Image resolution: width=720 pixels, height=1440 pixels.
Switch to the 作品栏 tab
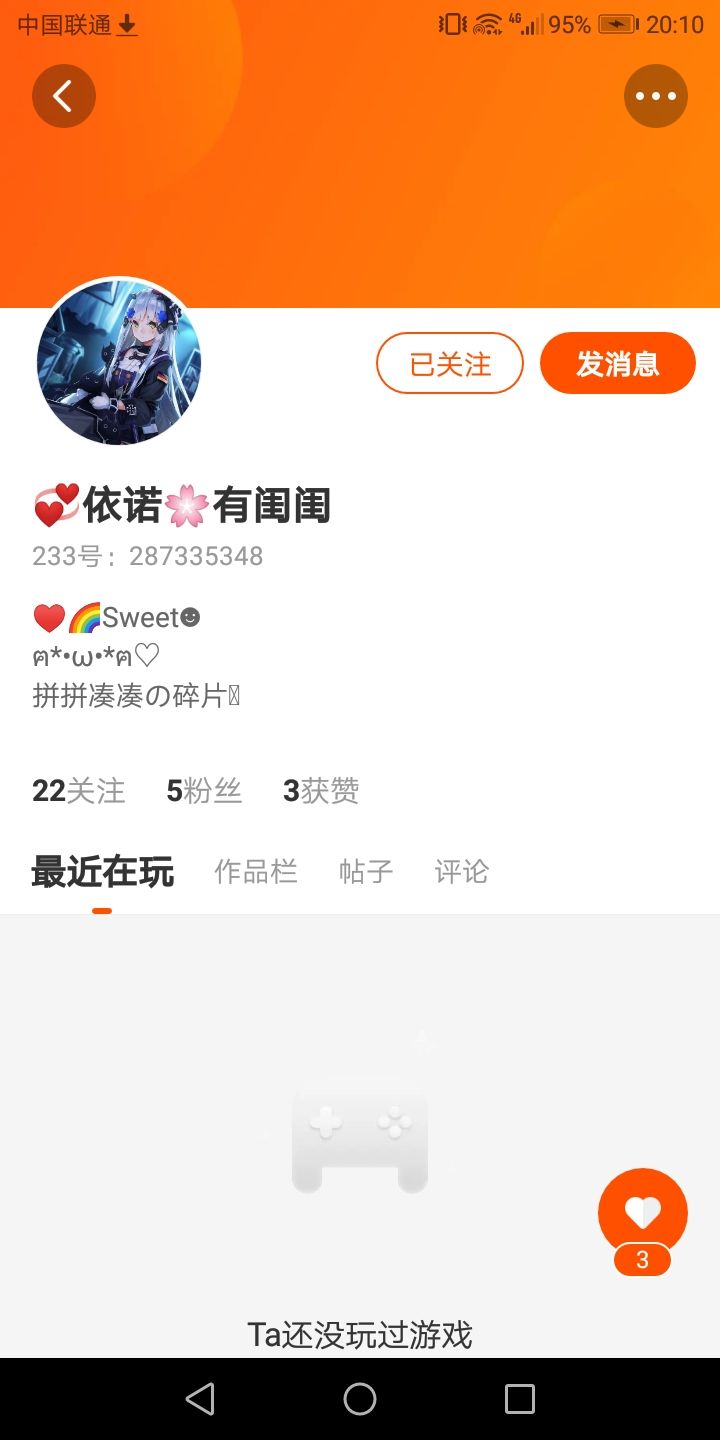[256, 872]
